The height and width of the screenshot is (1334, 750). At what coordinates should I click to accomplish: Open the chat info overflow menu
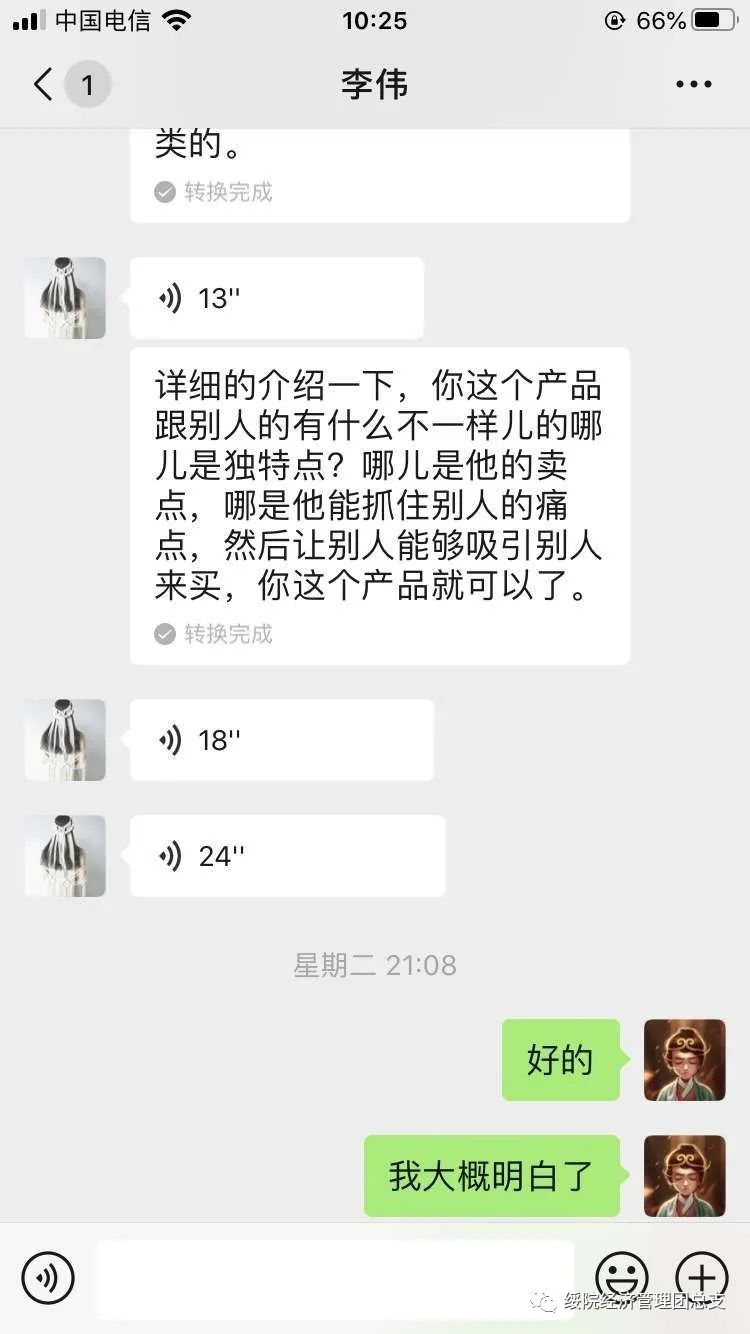tap(693, 85)
